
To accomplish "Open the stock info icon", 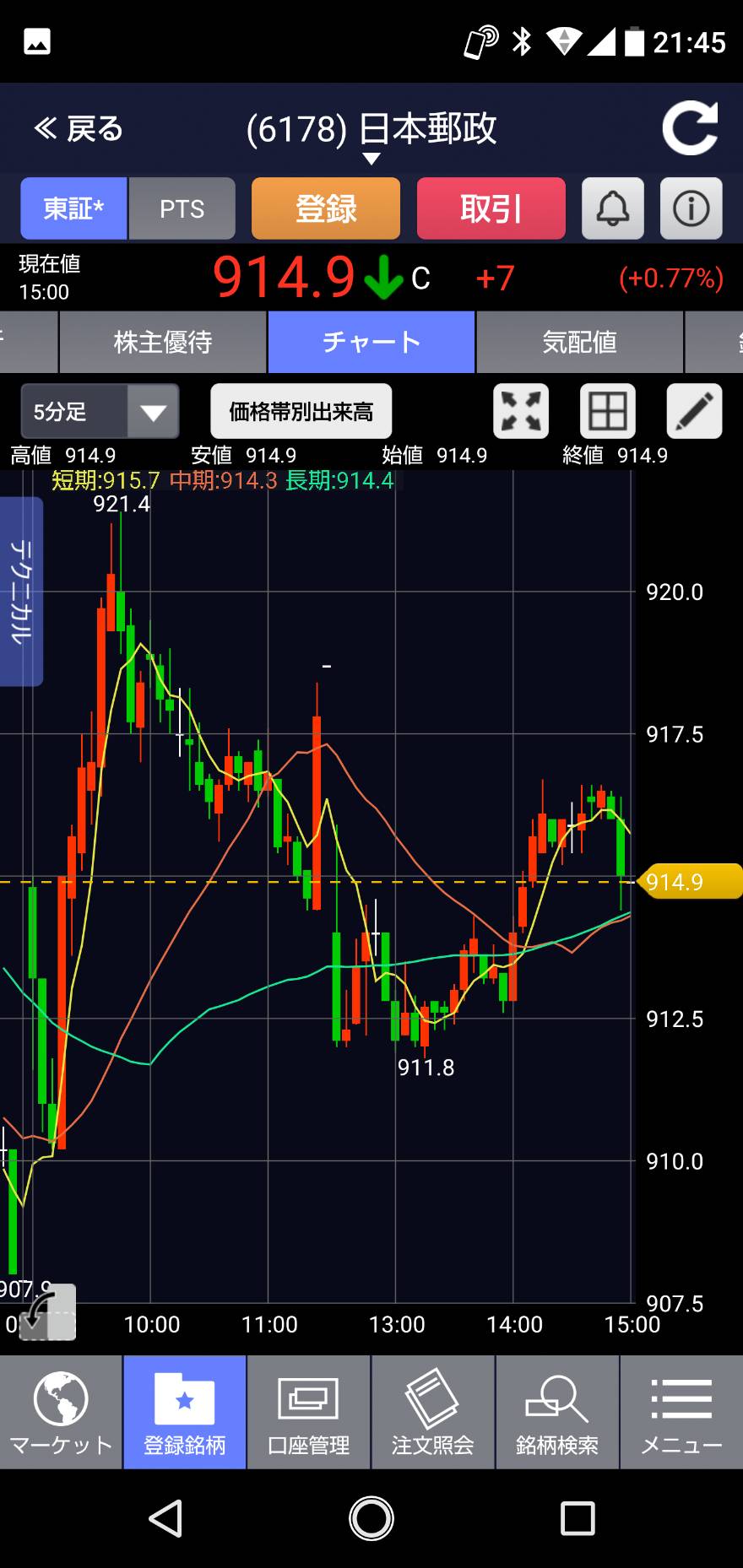I will tap(691, 208).
